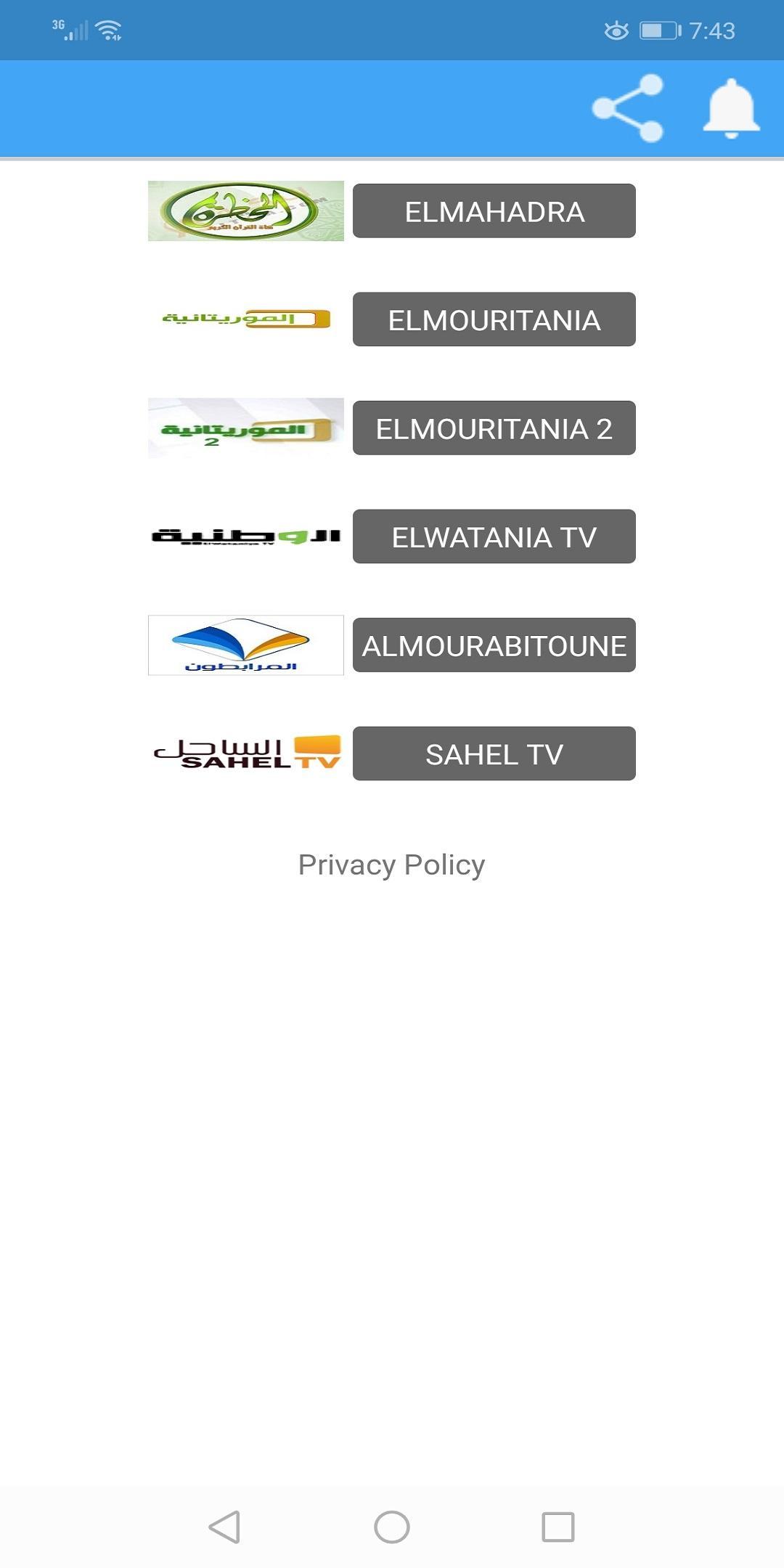This screenshot has width=784, height=1568.
Task: Open the notifications bell
Action: pyautogui.click(x=731, y=108)
